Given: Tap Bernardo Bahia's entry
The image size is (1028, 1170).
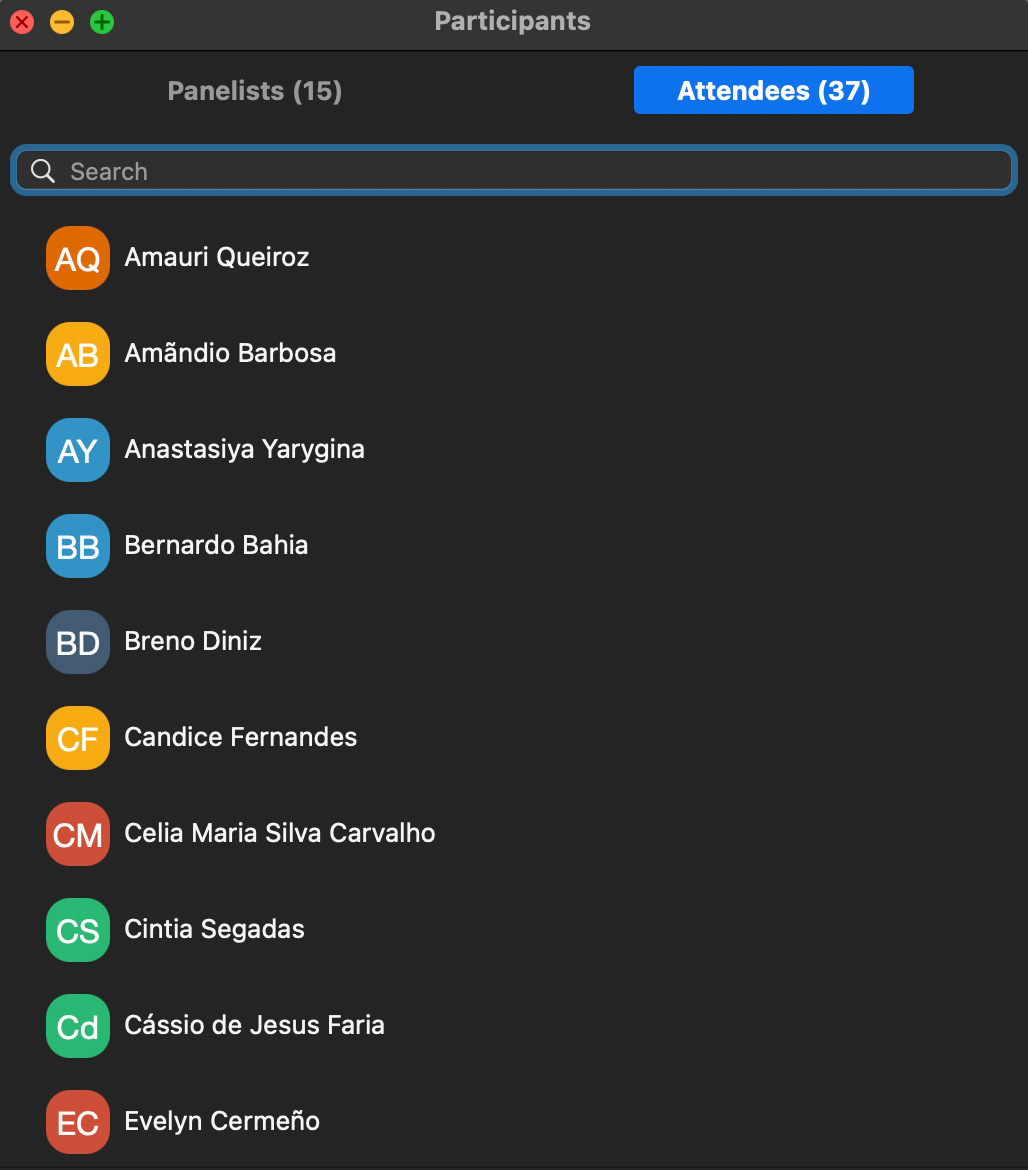Looking at the screenshot, I should coord(216,546).
